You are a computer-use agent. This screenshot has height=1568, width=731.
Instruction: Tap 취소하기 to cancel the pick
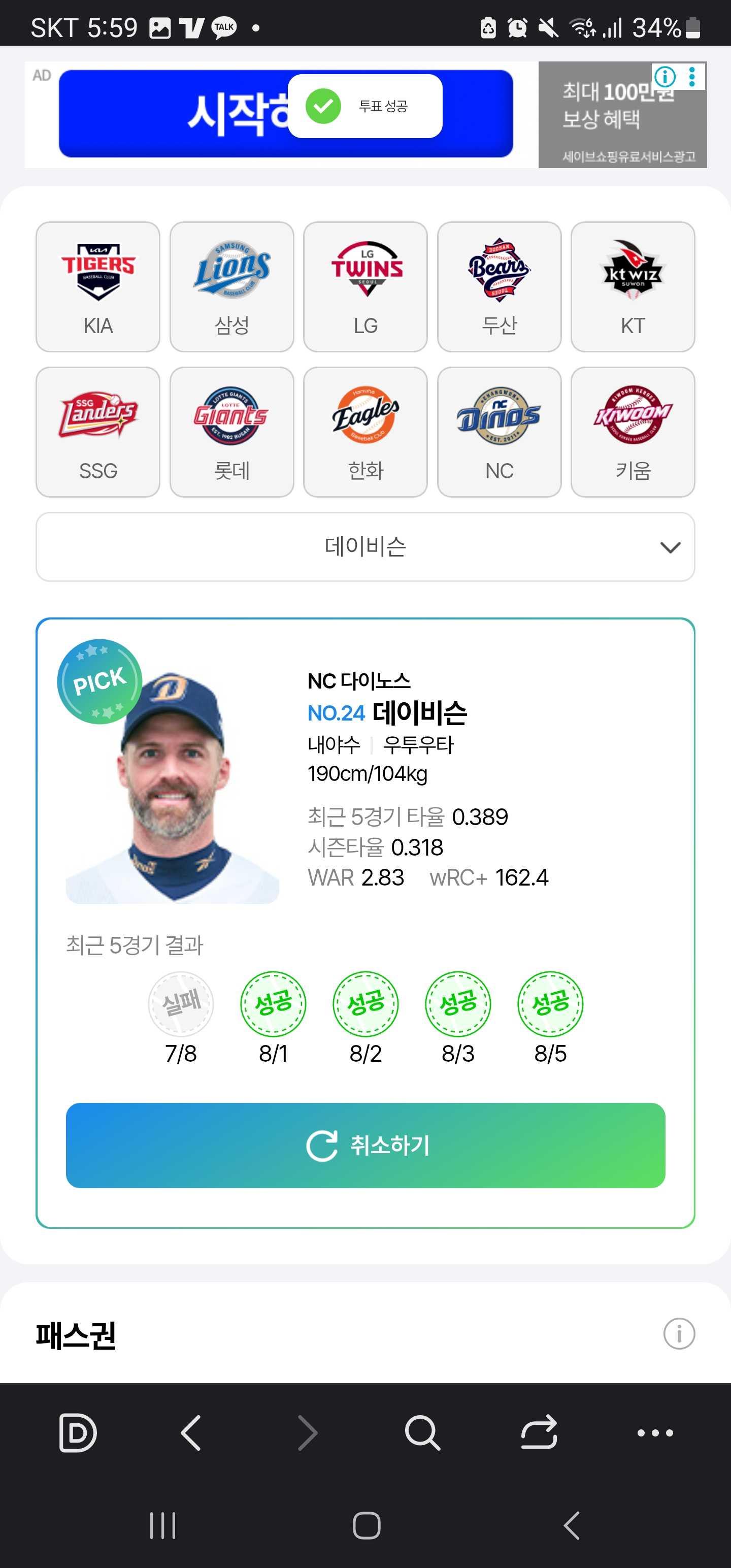point(365,1145)
